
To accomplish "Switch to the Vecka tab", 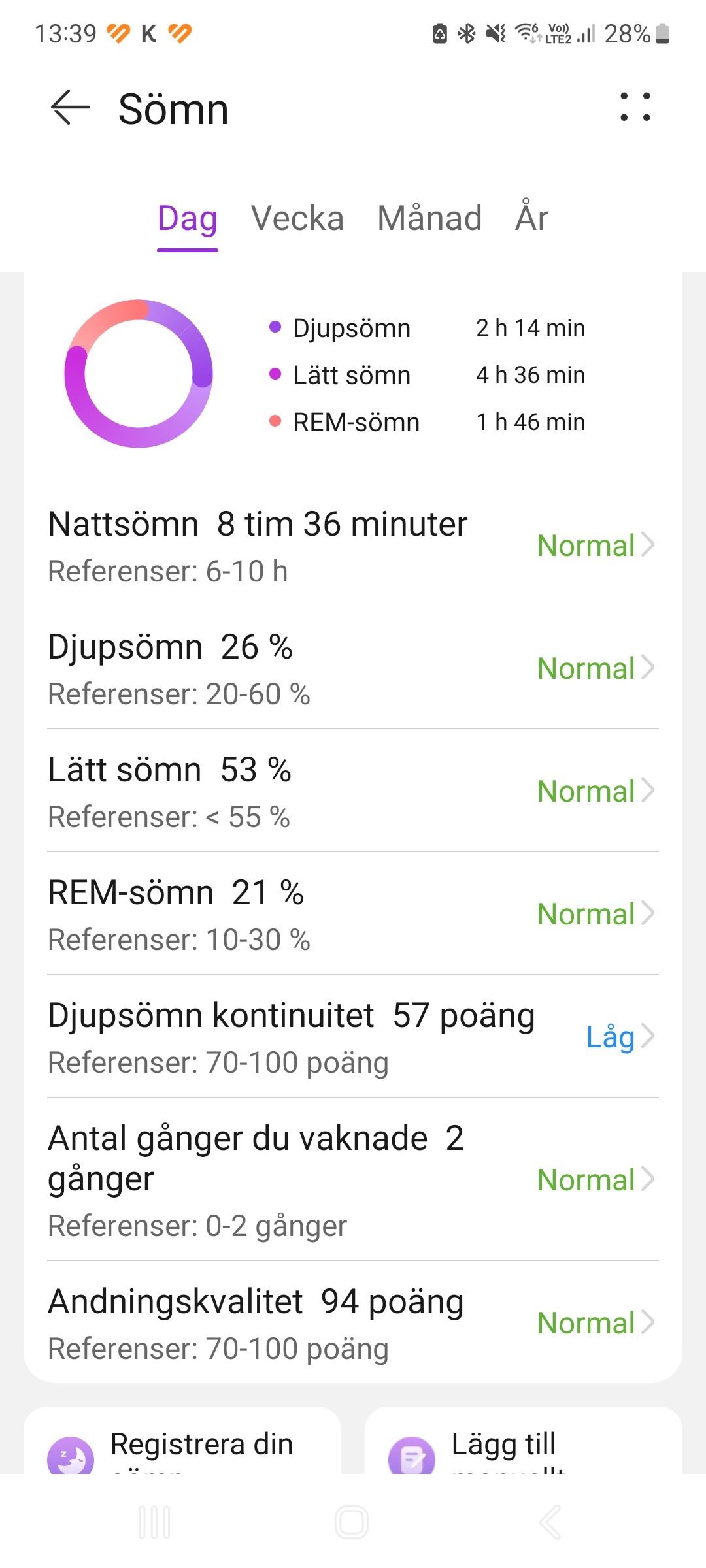I will [x=297, y=218].
